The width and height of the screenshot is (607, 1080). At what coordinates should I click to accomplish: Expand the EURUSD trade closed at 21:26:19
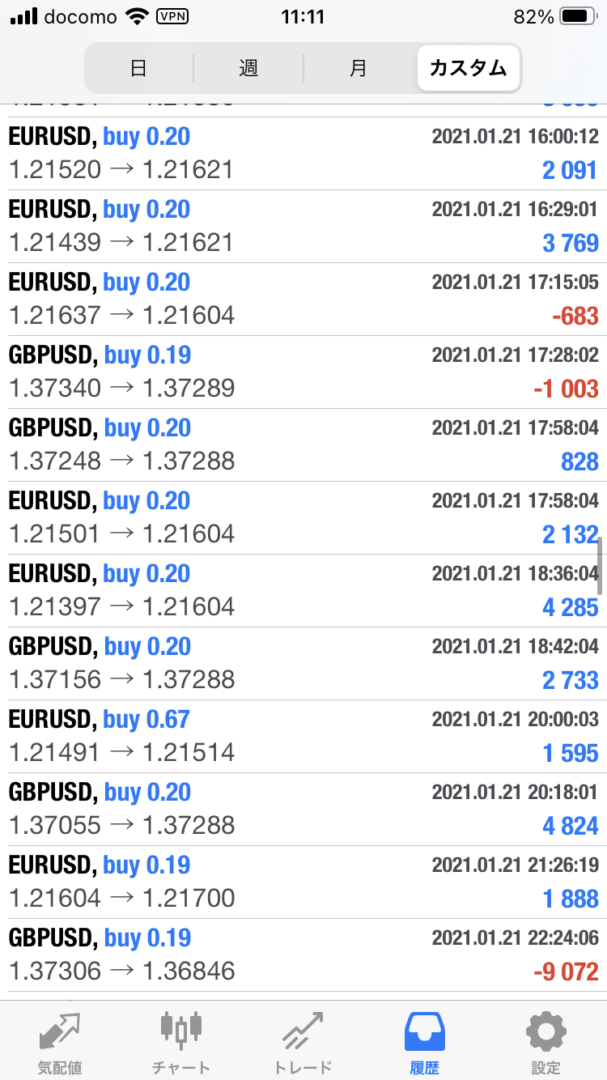point(303,882)
